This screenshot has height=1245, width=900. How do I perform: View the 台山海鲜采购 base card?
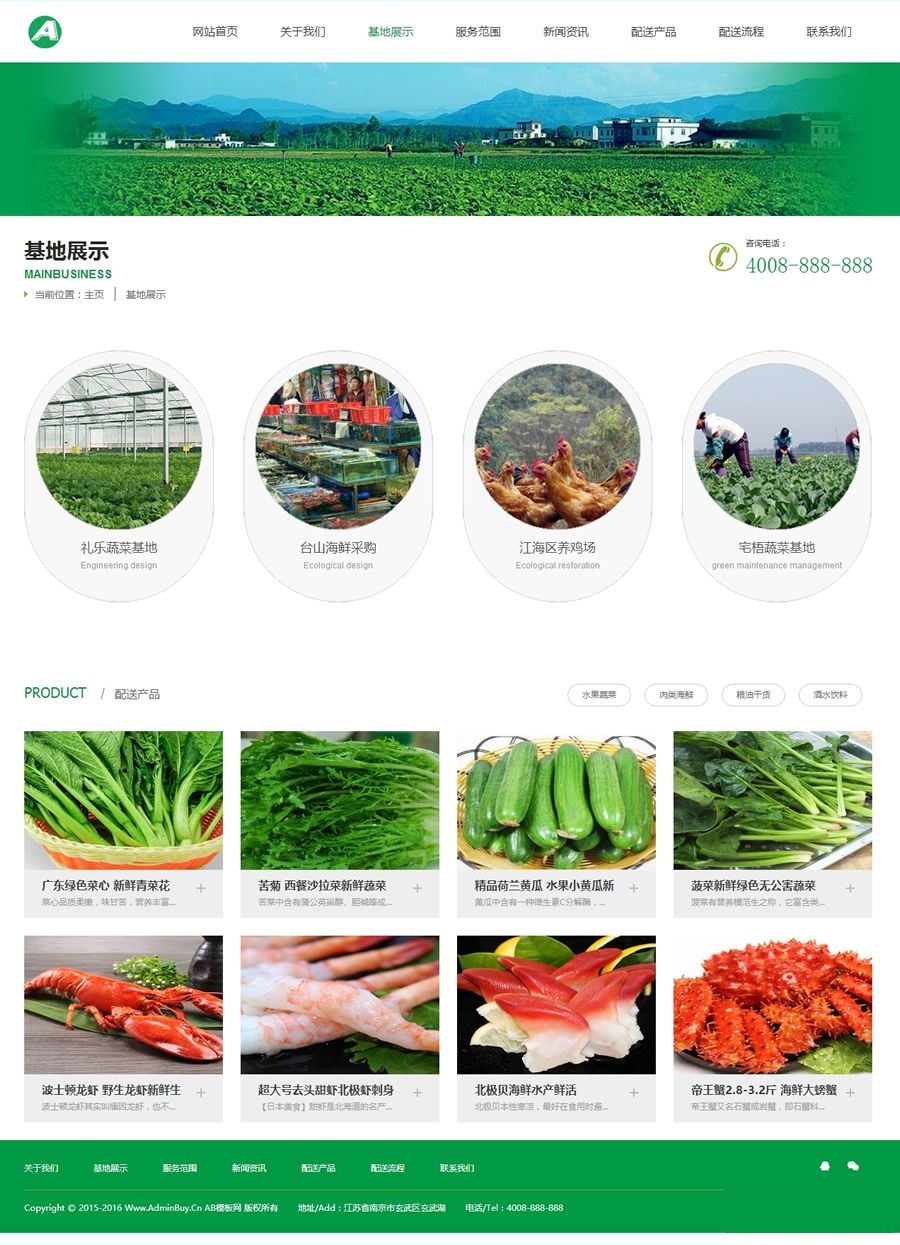(x=338, y=476)
